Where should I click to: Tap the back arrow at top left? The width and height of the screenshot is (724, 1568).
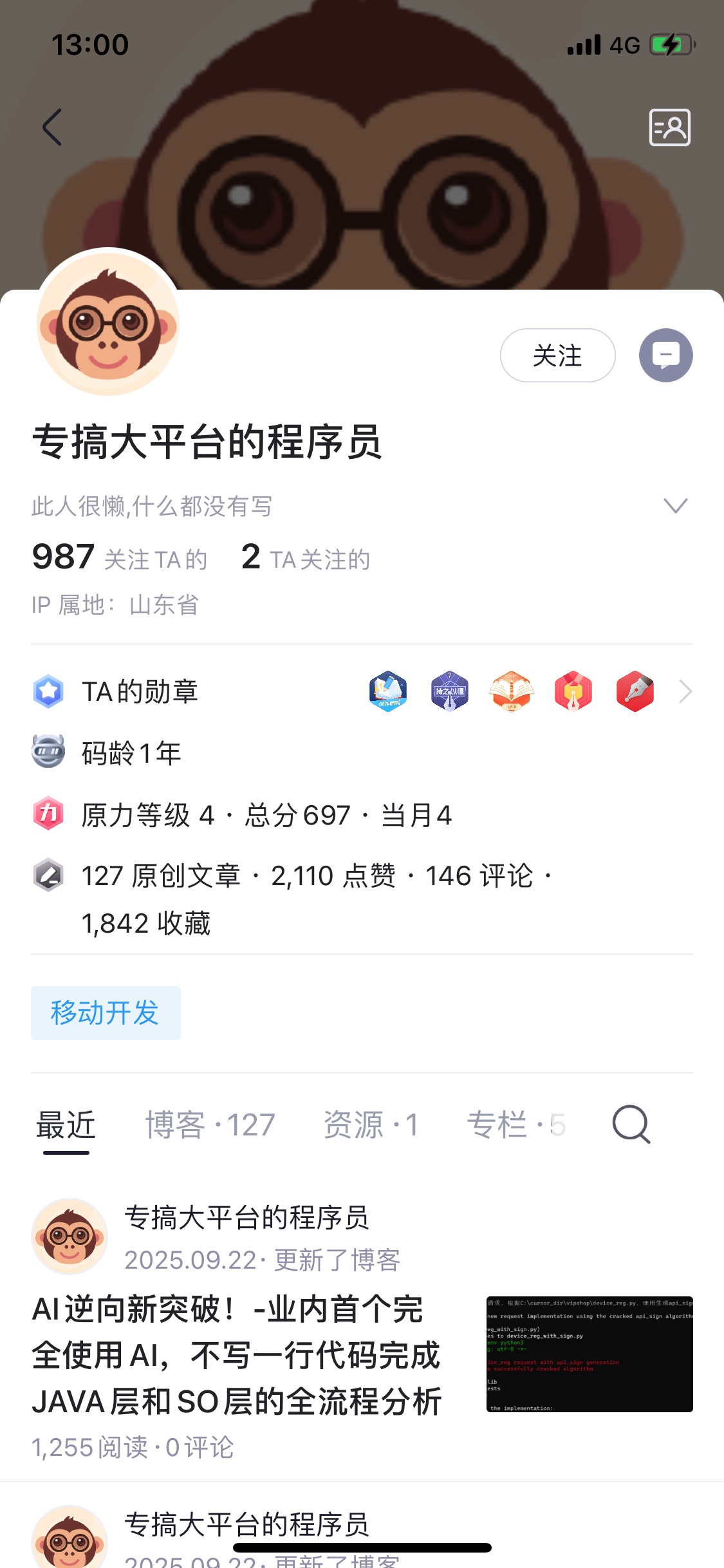click(x=53, y=127)
